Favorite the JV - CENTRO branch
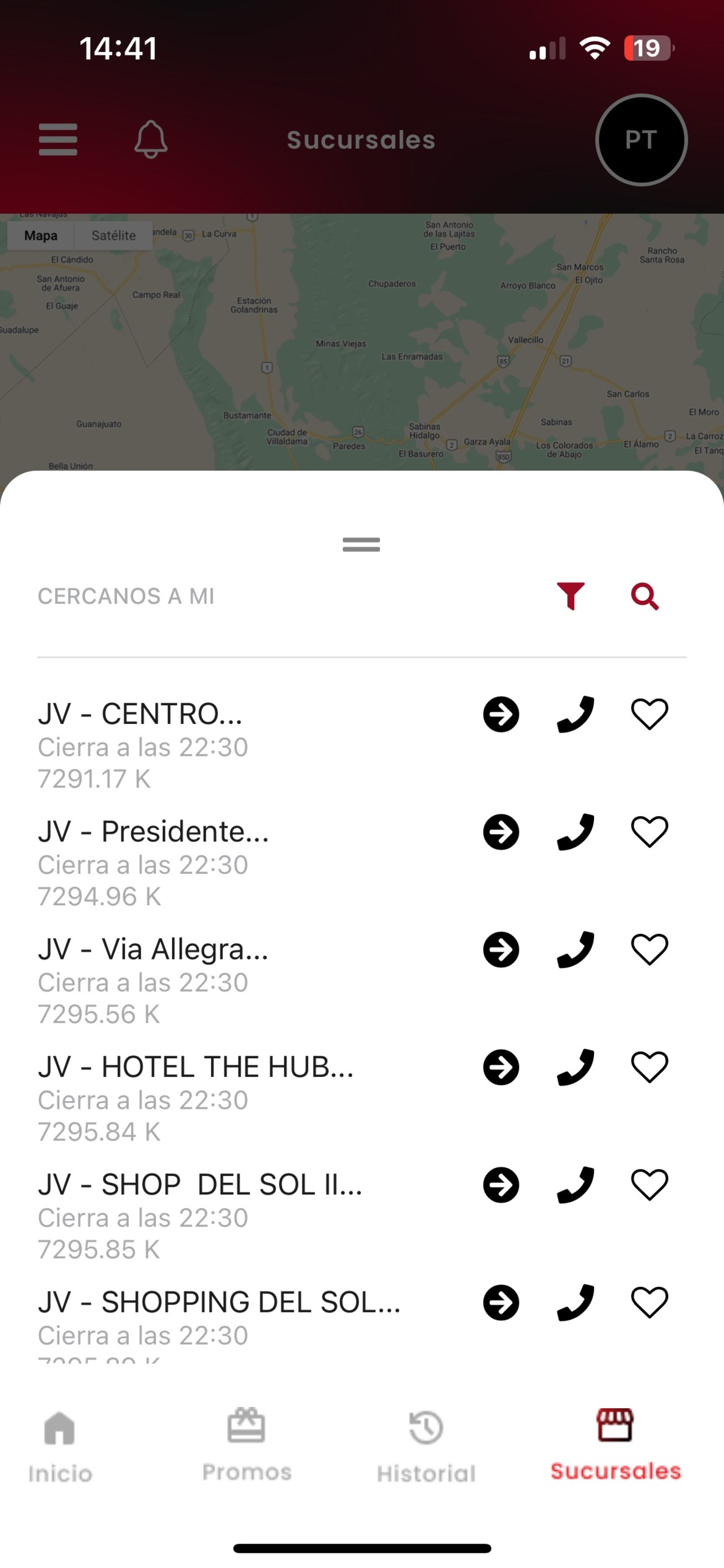This screenshot has height=1568, width=724. pyautogui.click(x=650, y=714)
